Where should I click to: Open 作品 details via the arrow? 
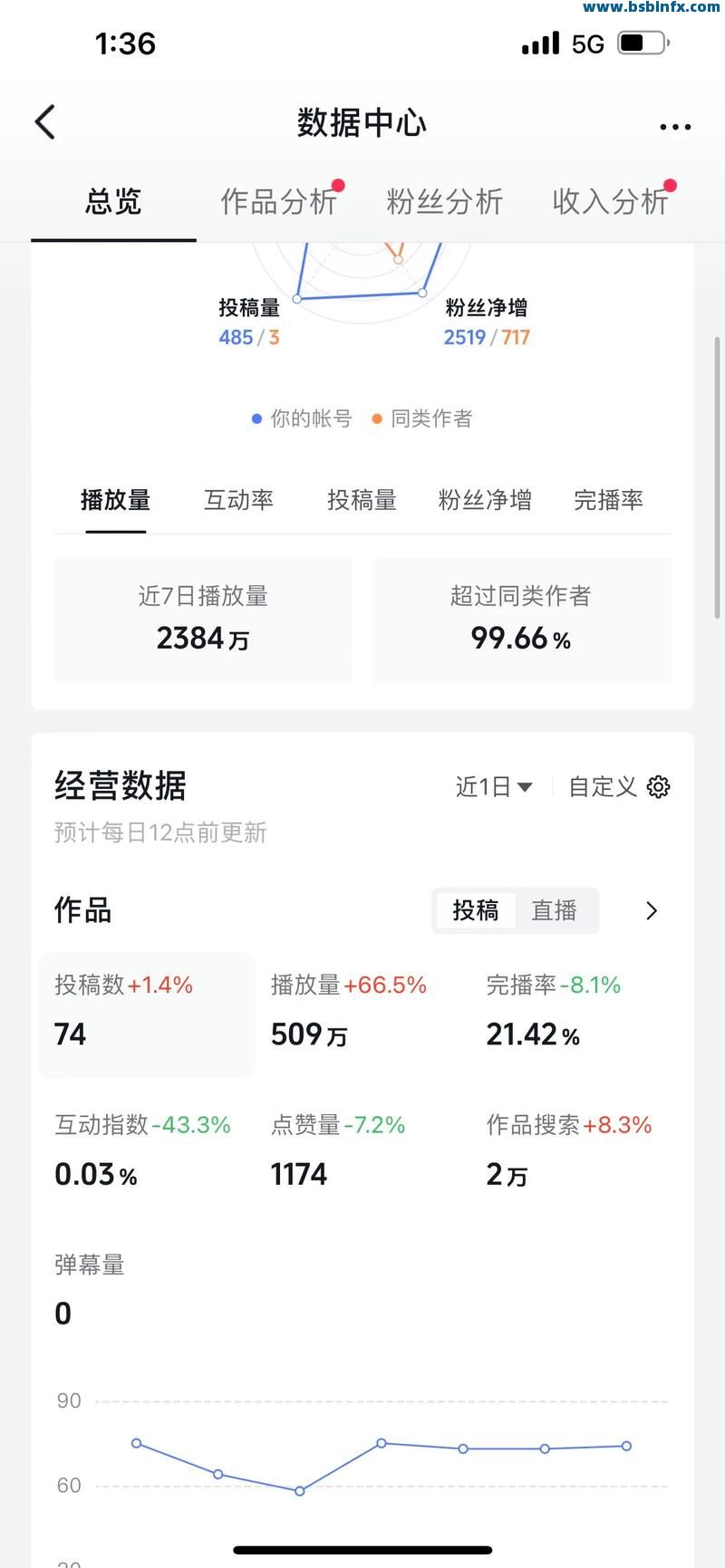click(651, 910)
